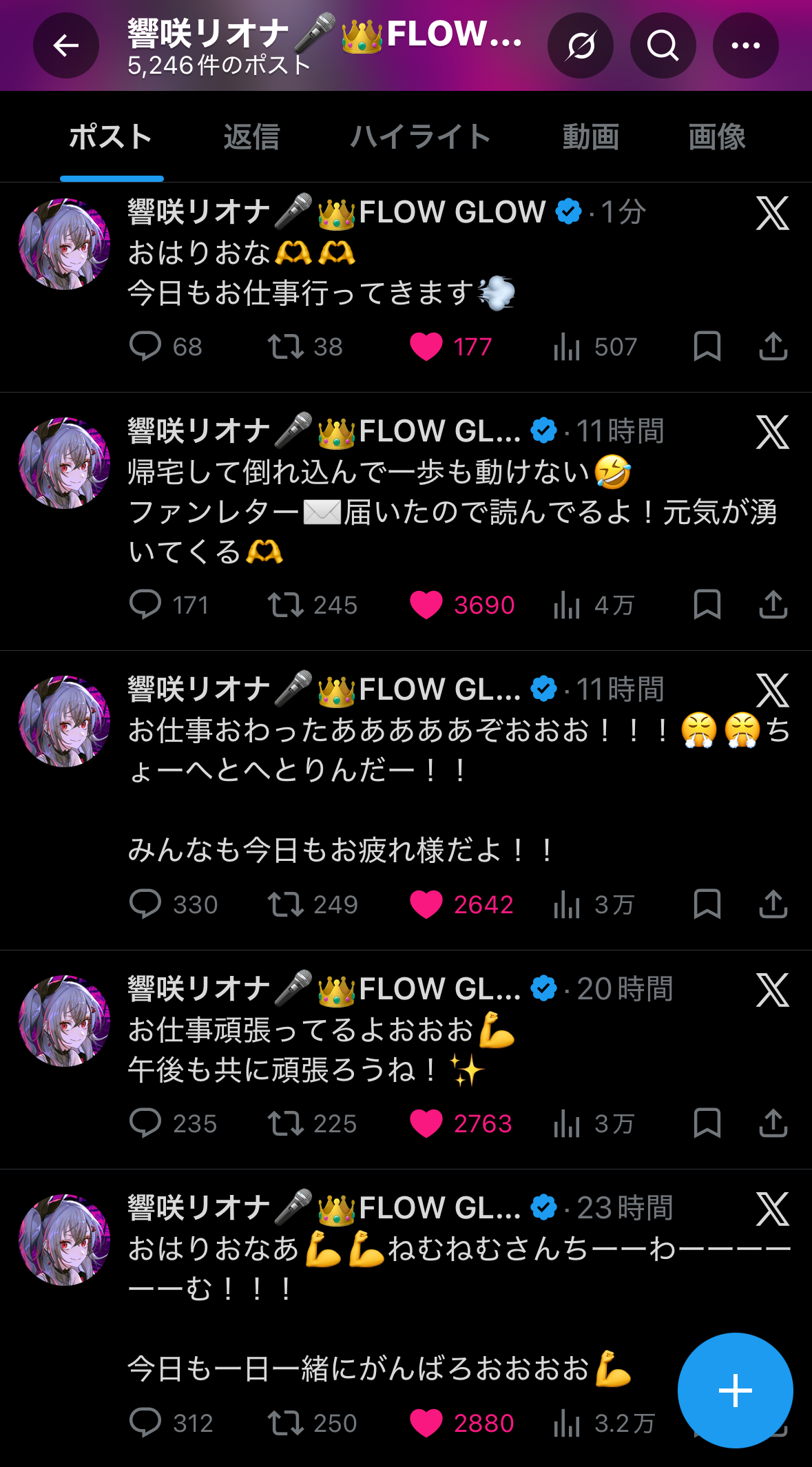Bookmark the ファンレター post
Screen dimensions: 812x1467
707,605
